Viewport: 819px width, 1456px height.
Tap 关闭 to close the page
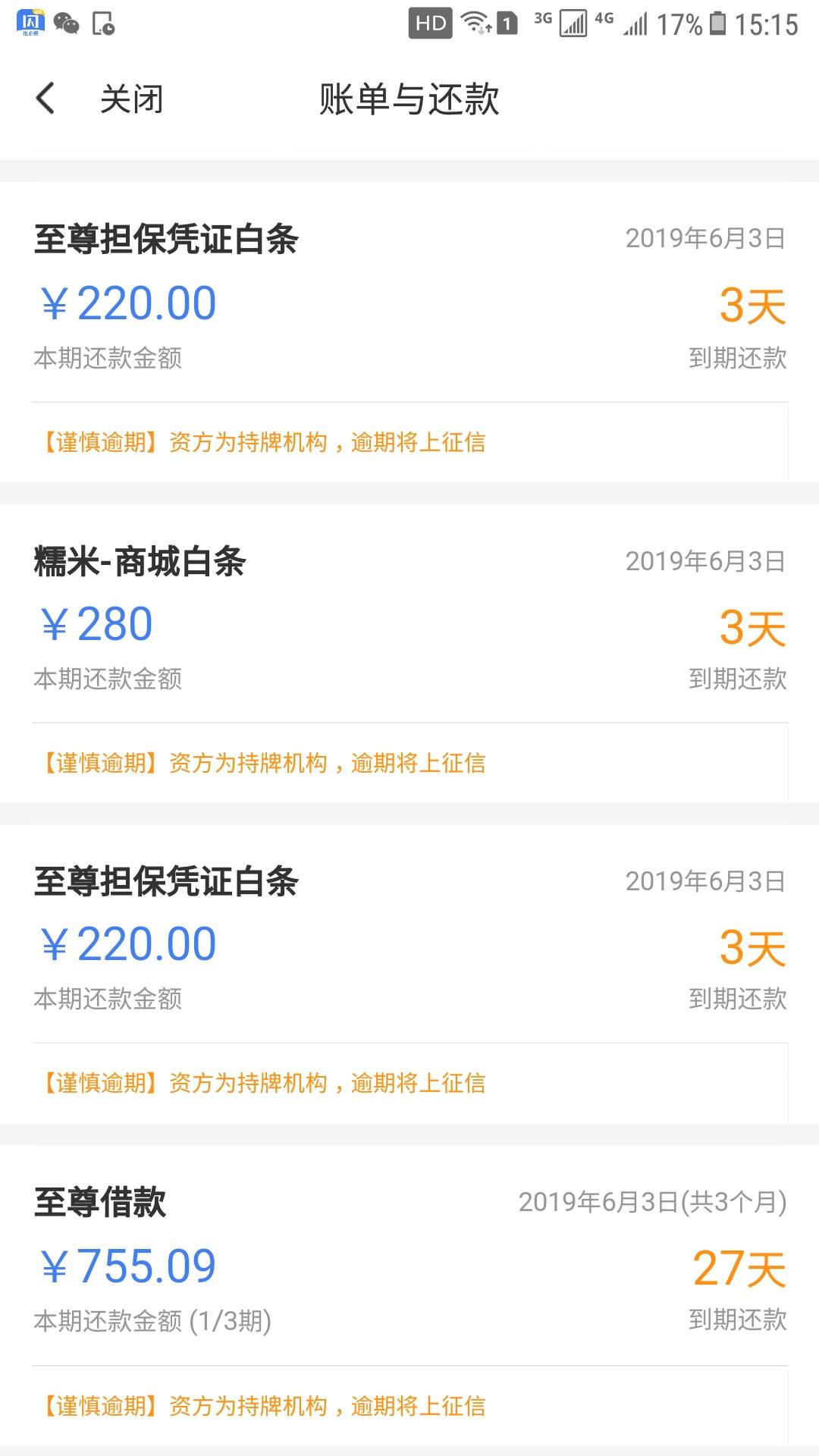click(132, 99)
